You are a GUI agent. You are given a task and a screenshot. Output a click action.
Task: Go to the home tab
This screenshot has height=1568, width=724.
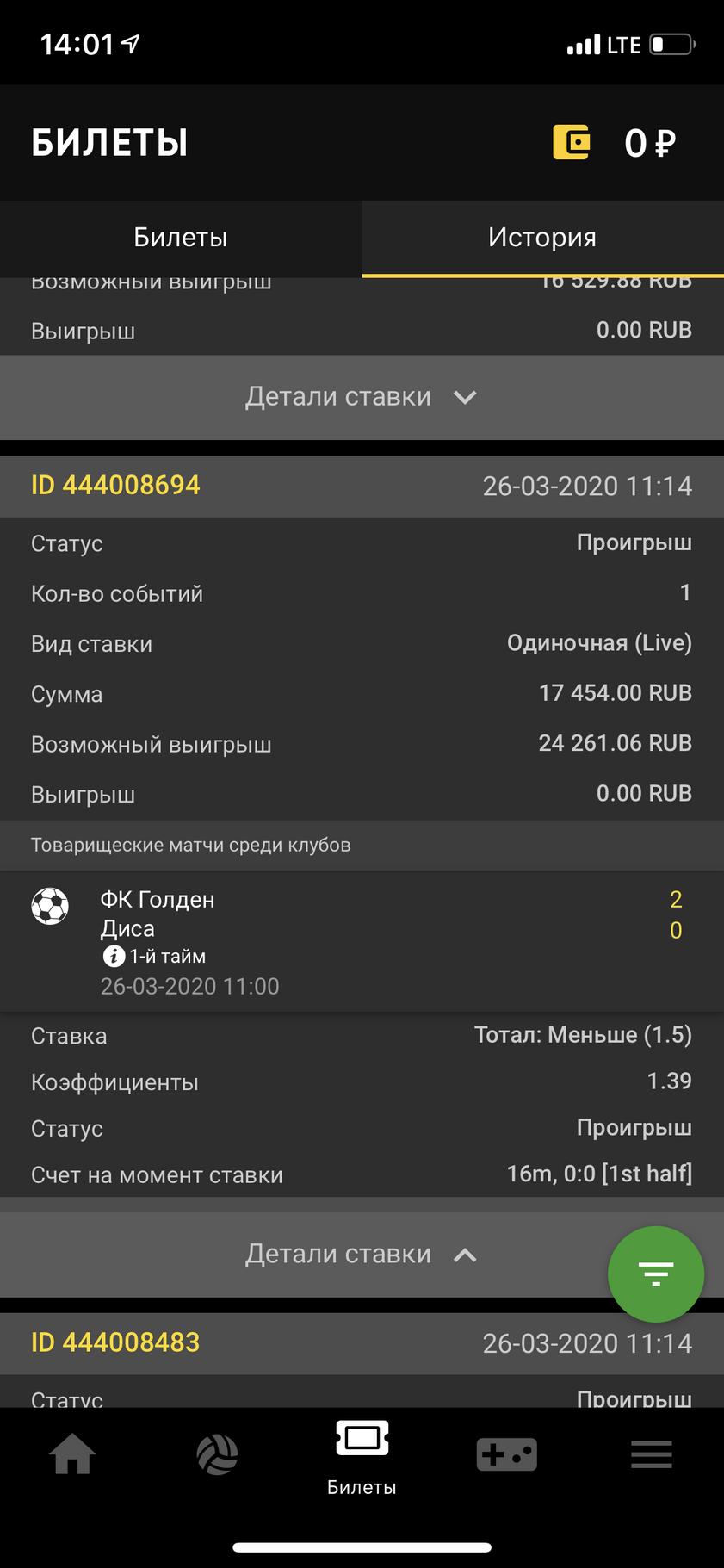pos(72,1454)
